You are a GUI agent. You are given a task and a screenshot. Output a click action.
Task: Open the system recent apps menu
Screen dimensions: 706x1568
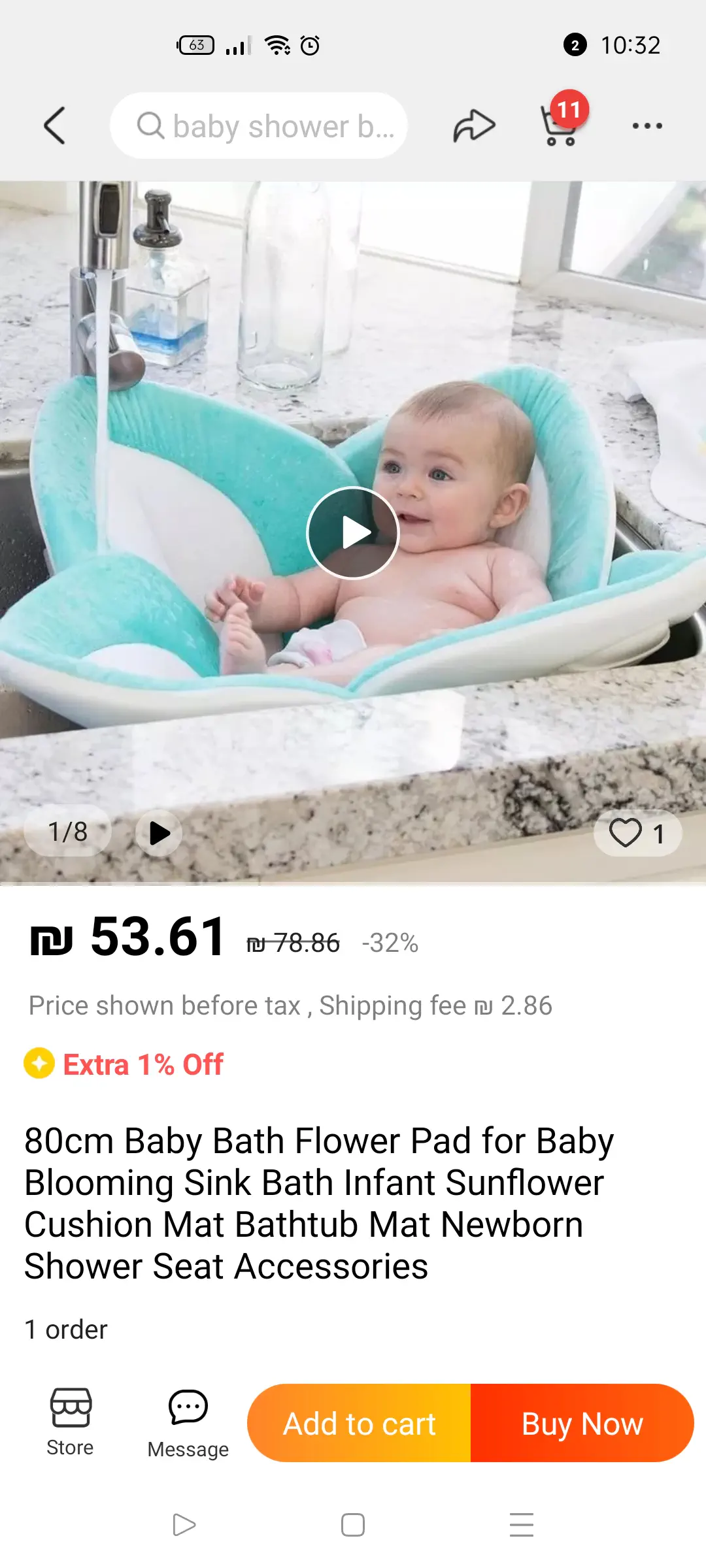coord(521,1525)
